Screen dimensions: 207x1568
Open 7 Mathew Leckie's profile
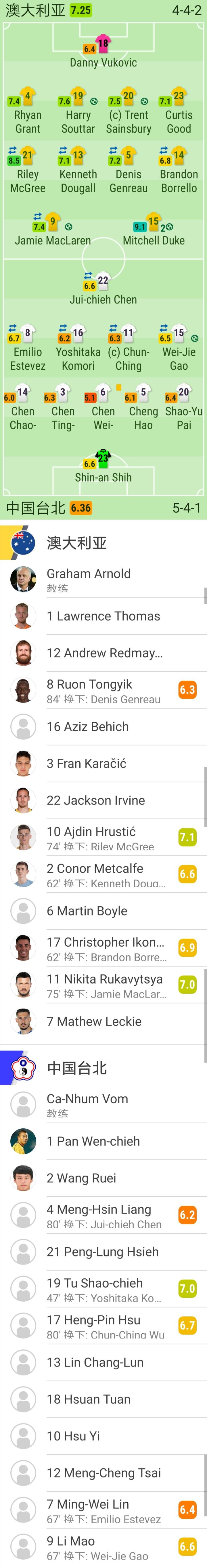pos(103,1022)
